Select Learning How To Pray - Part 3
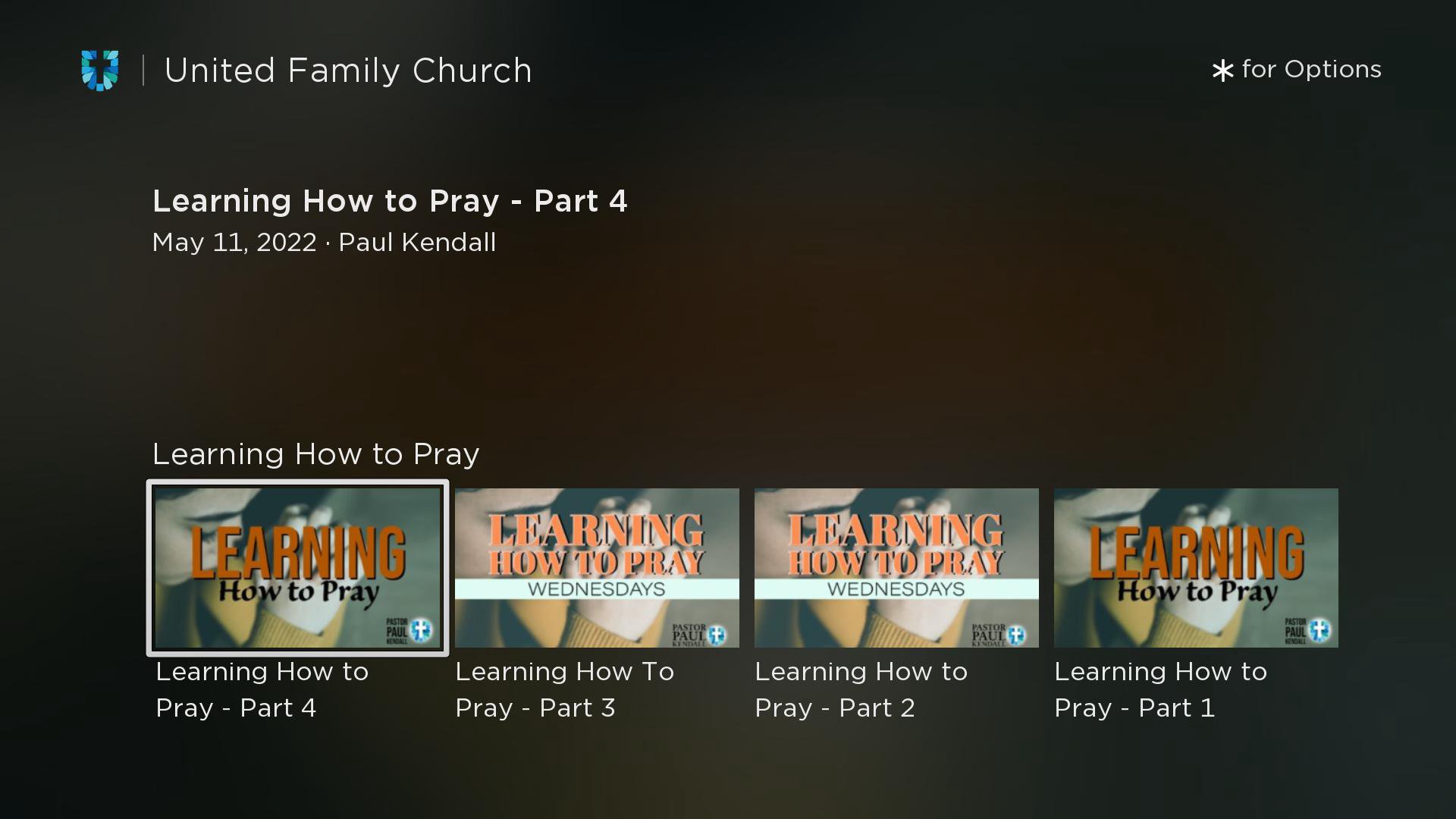1456x819 pixels. point(597,568)
